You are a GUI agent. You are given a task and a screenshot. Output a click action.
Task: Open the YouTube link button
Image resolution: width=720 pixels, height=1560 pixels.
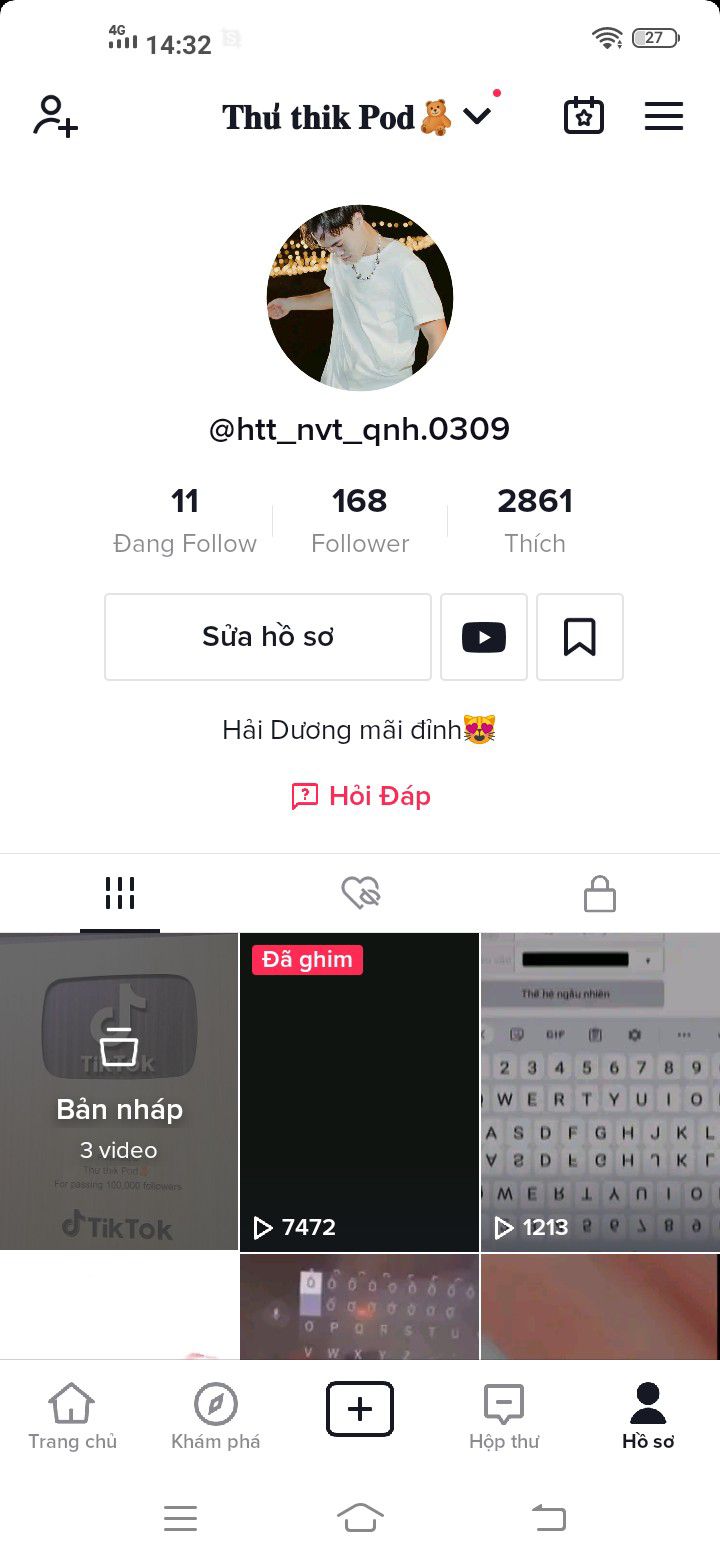(484, 637)
